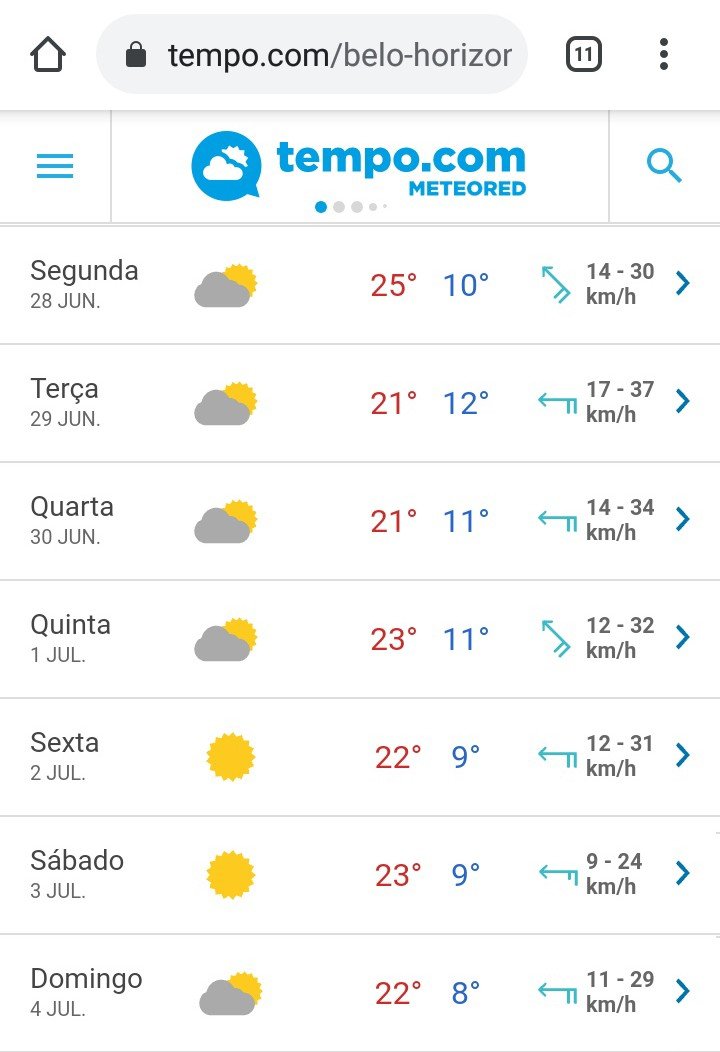Screen dimensions: 720x1052
Task: Select the Sábado 3 Jul forecast row
Action: 682,874
